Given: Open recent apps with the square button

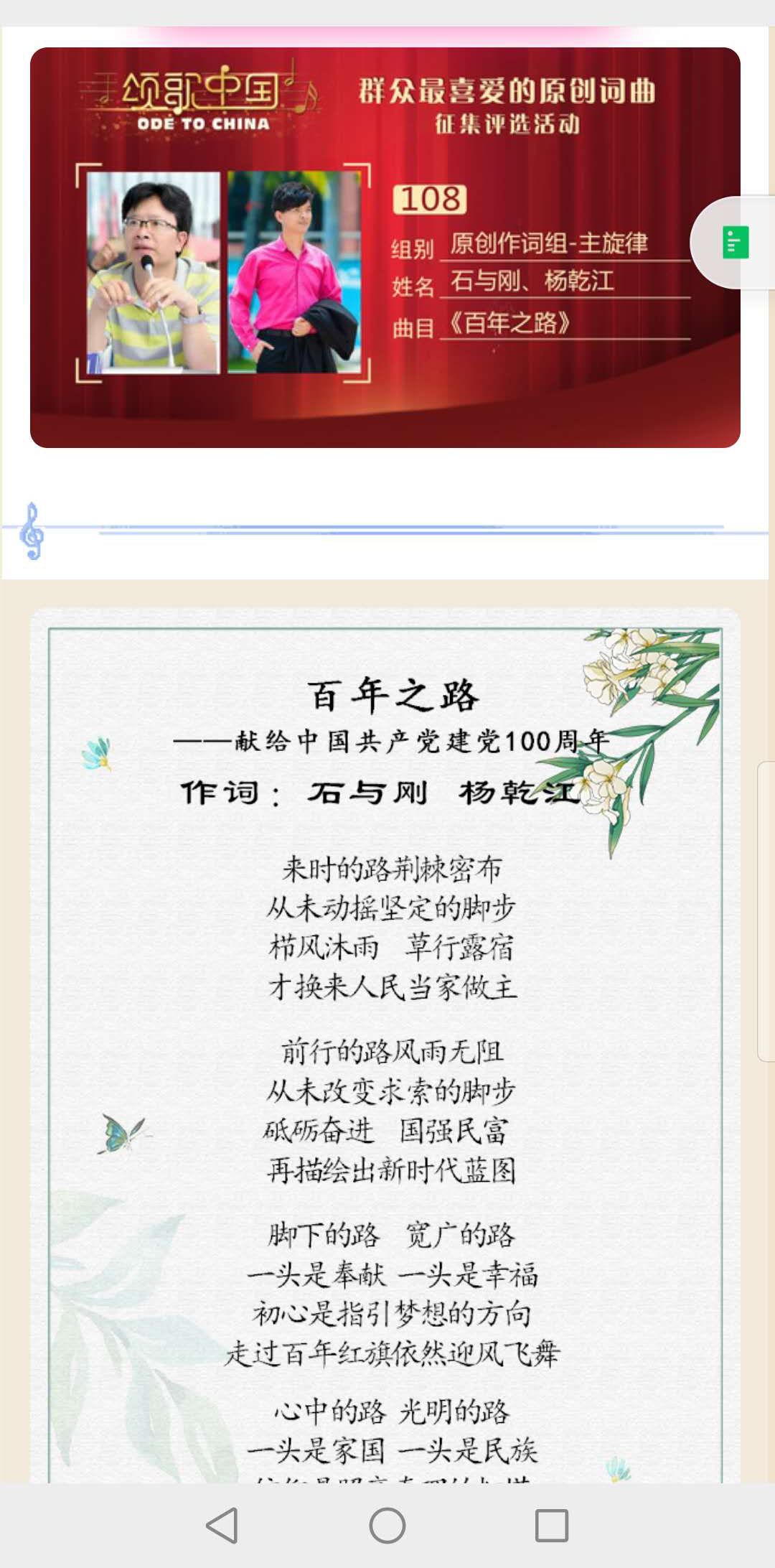Looking at the screenshot, I should pos(552,1525).
